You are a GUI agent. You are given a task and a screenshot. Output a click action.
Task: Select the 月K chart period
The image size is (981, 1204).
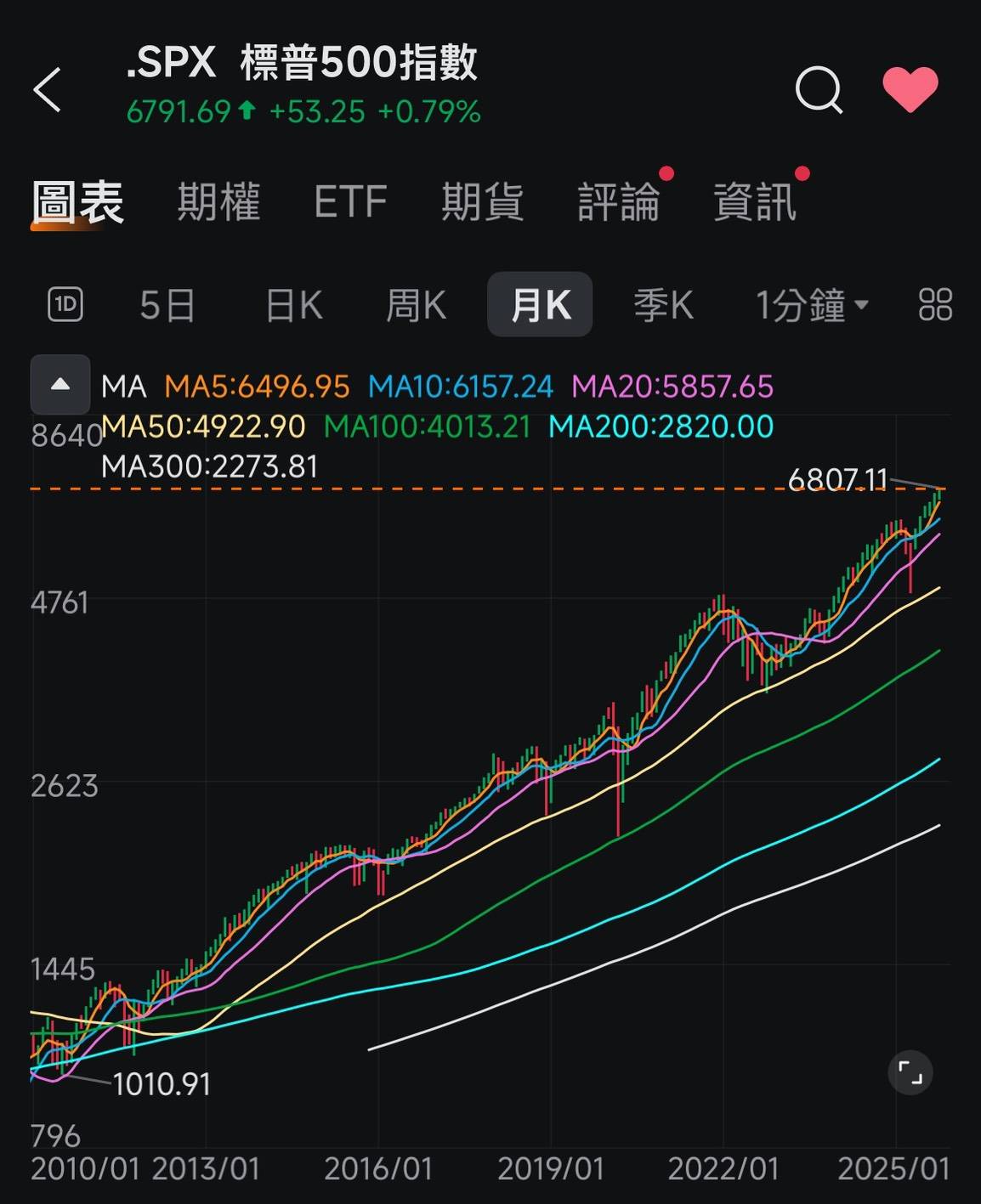[540, 305]
